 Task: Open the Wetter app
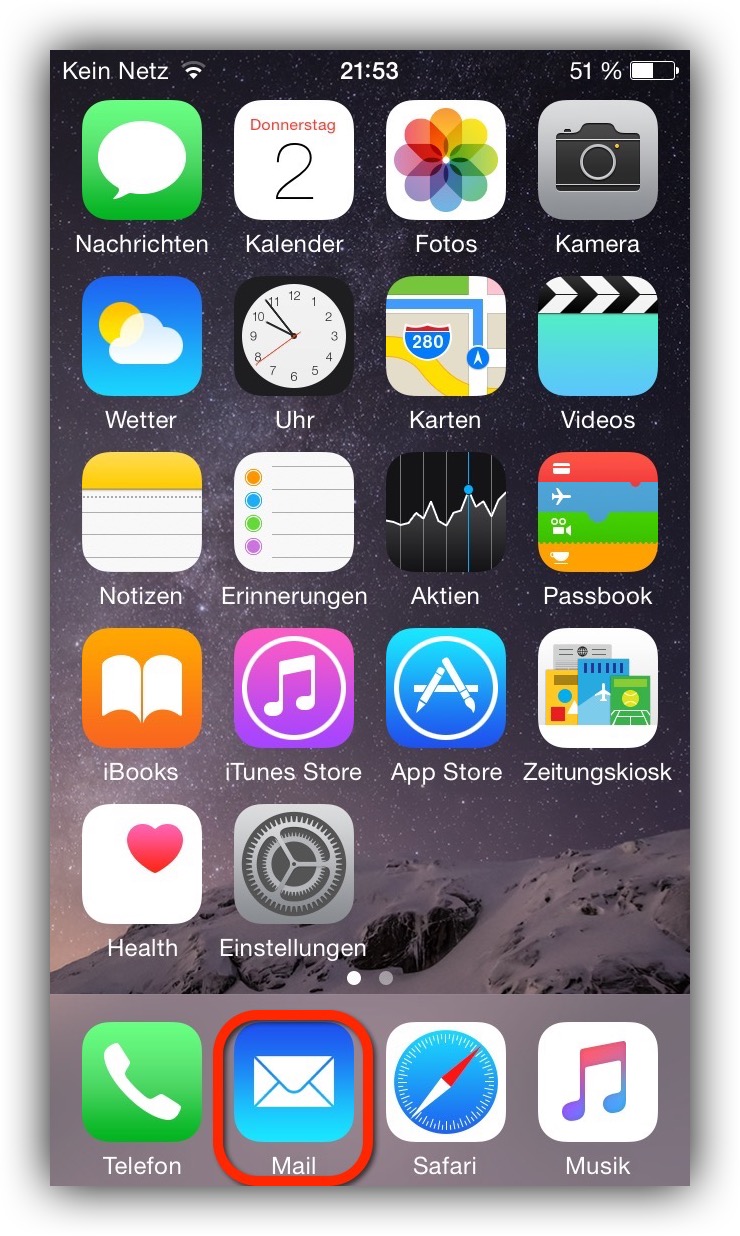point(142,336)
